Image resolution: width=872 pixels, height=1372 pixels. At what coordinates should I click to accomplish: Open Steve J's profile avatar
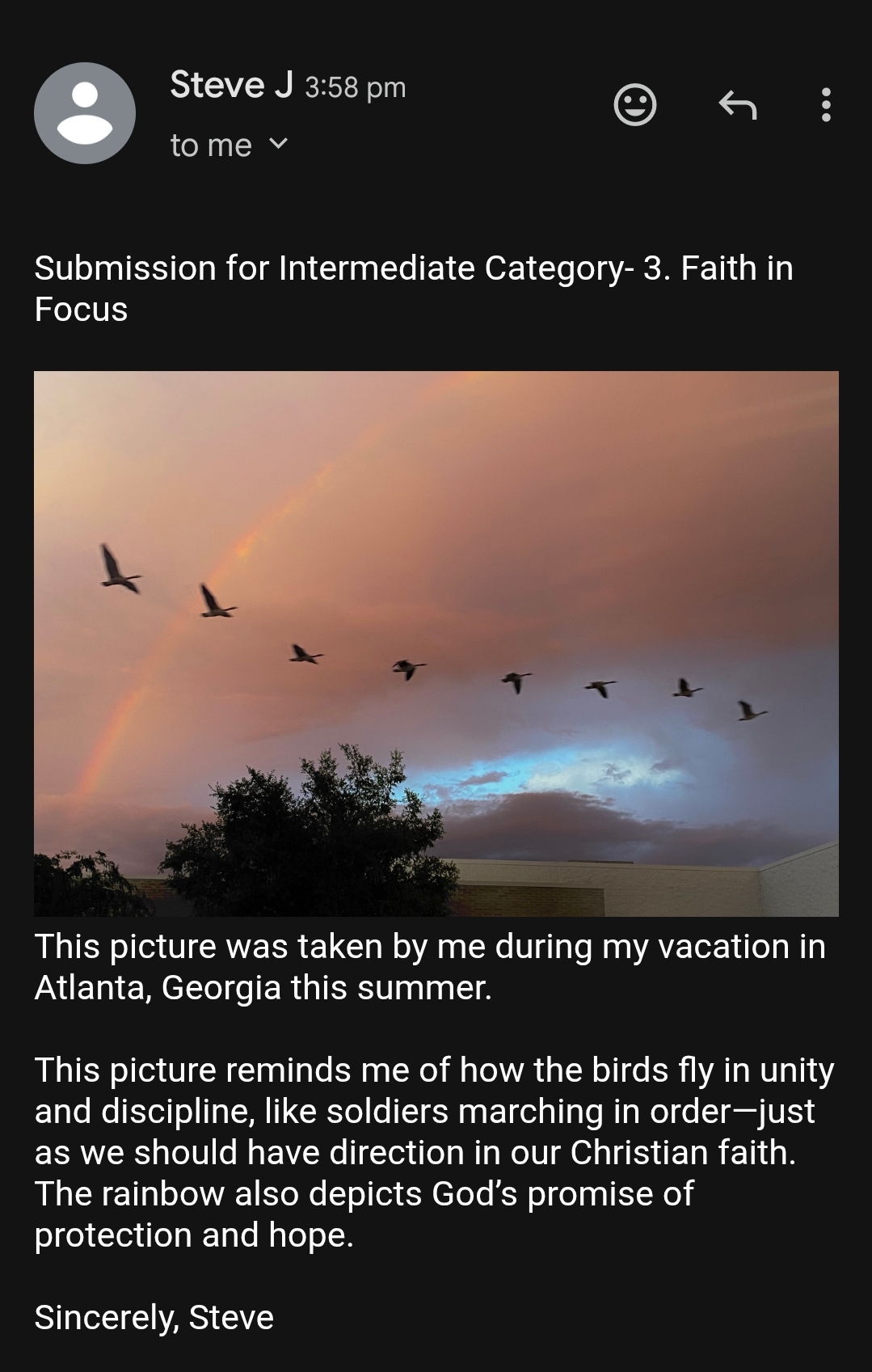pyautogui.click(x=85, y=113)
